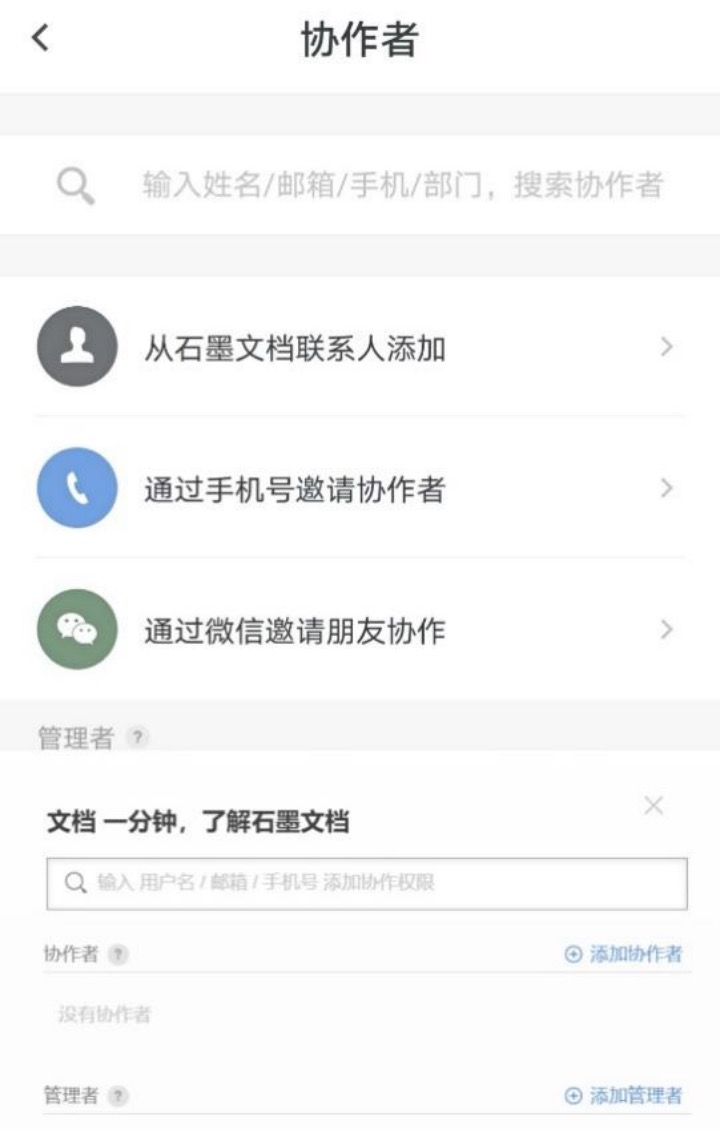Tap the 添加协作权限 input field
The width and height of the screenshot is (720, 1129).
(x=366, y=883)
